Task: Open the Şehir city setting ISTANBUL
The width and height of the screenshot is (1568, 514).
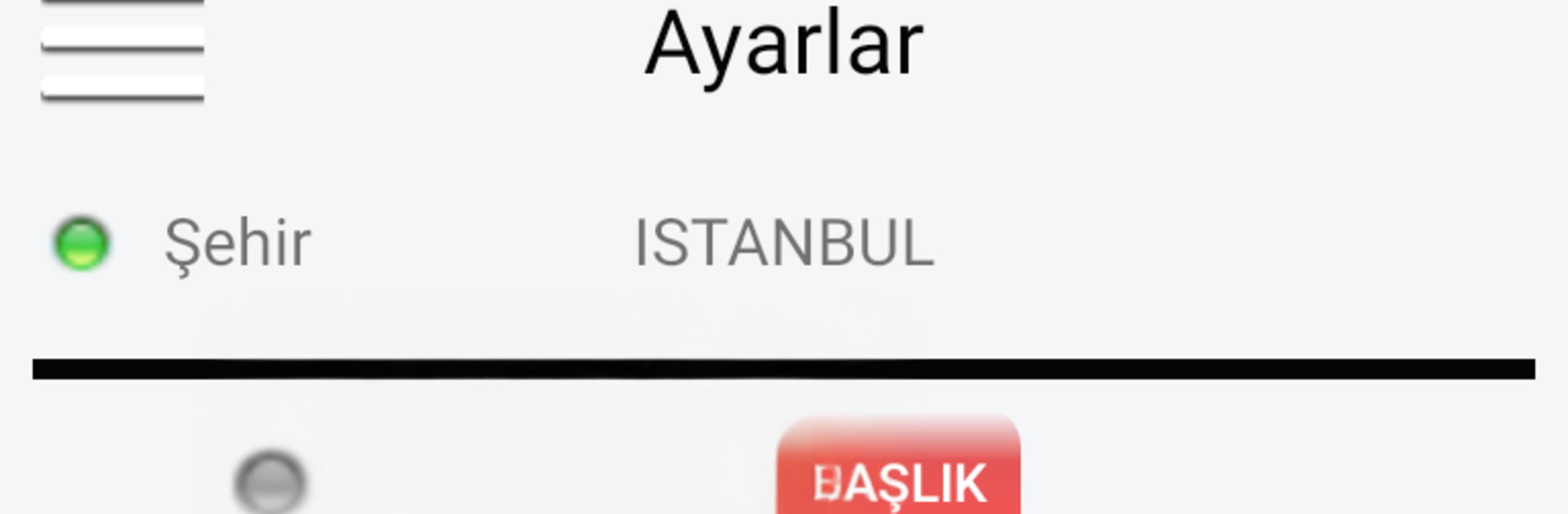Action: pyautogui.click(x=784, y=243)
